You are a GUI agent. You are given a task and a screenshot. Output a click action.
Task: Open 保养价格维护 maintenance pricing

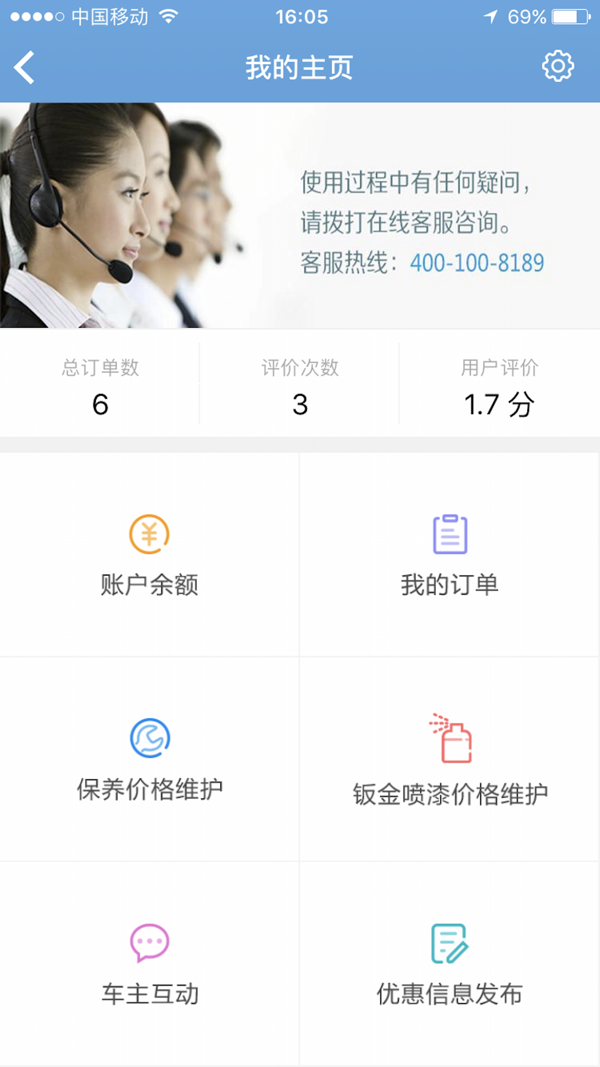point(150,760)
